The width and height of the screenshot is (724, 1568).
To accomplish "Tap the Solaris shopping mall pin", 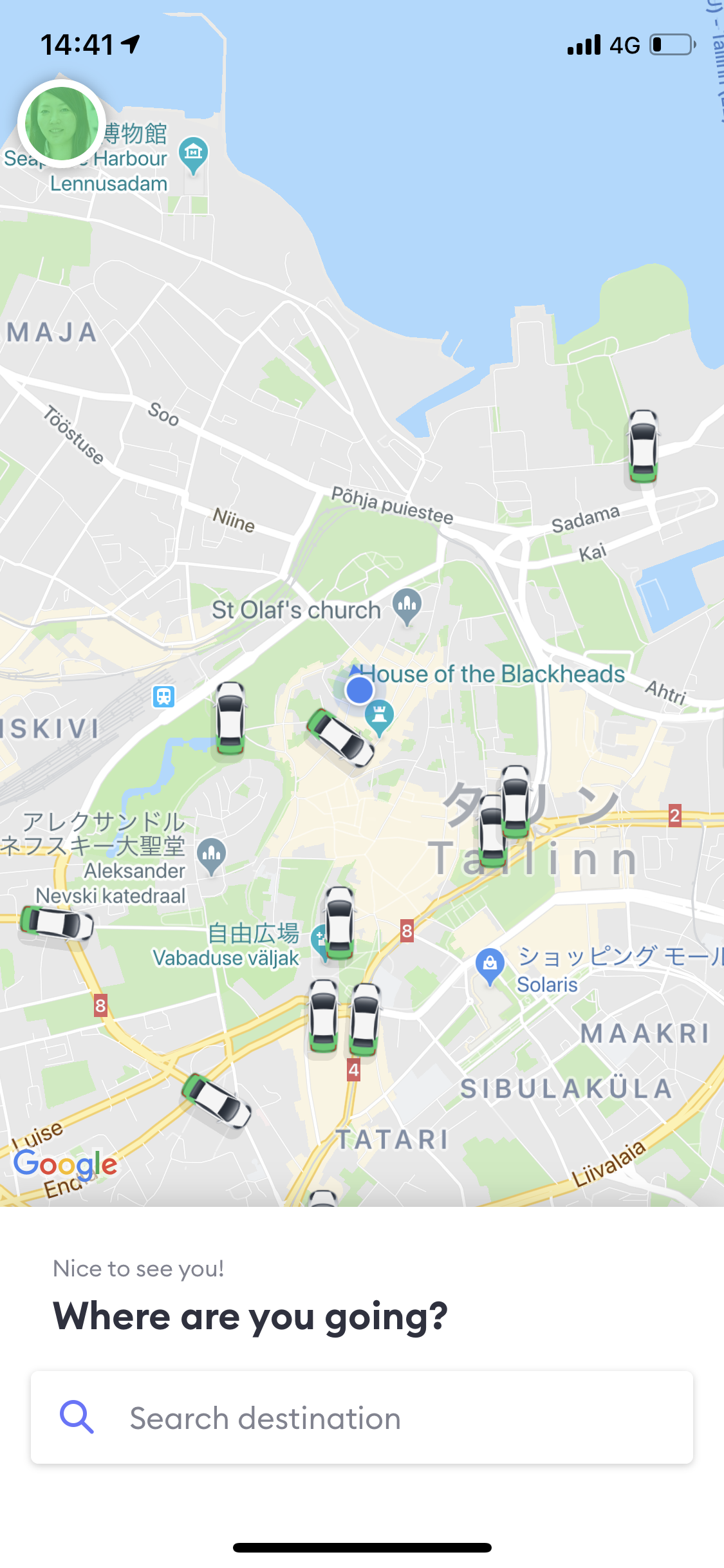I will 490,964.
